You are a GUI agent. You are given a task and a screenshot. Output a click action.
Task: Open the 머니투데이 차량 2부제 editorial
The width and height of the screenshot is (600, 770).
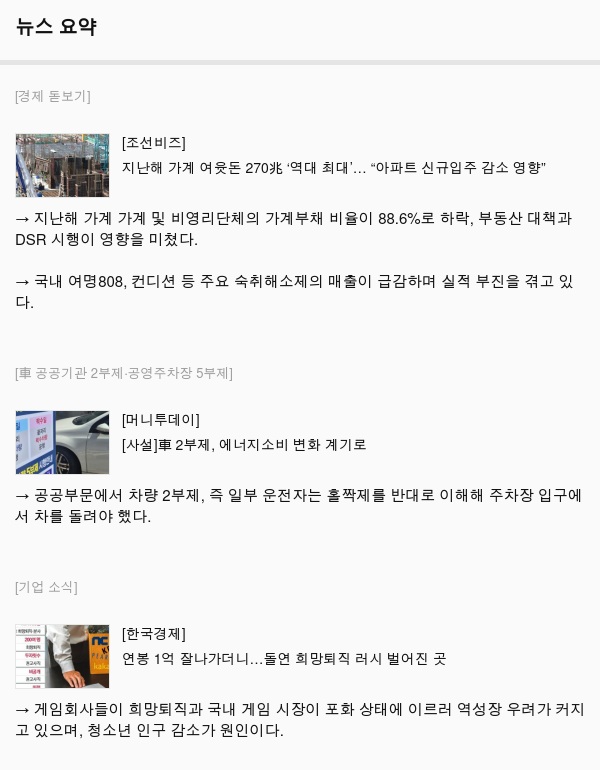pyautogui.click(x=244, y=445)
